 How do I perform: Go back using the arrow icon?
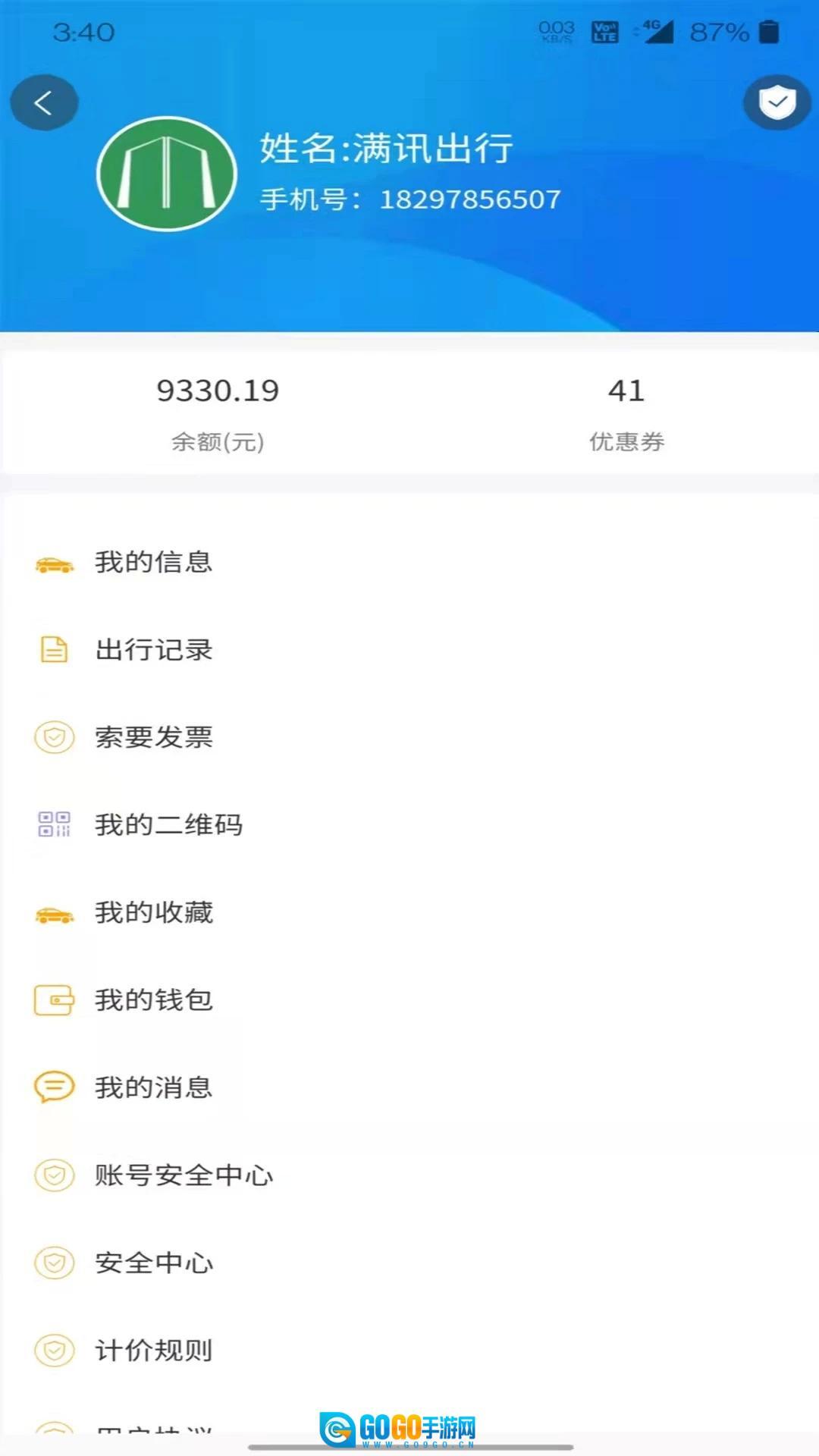point(44,103)
